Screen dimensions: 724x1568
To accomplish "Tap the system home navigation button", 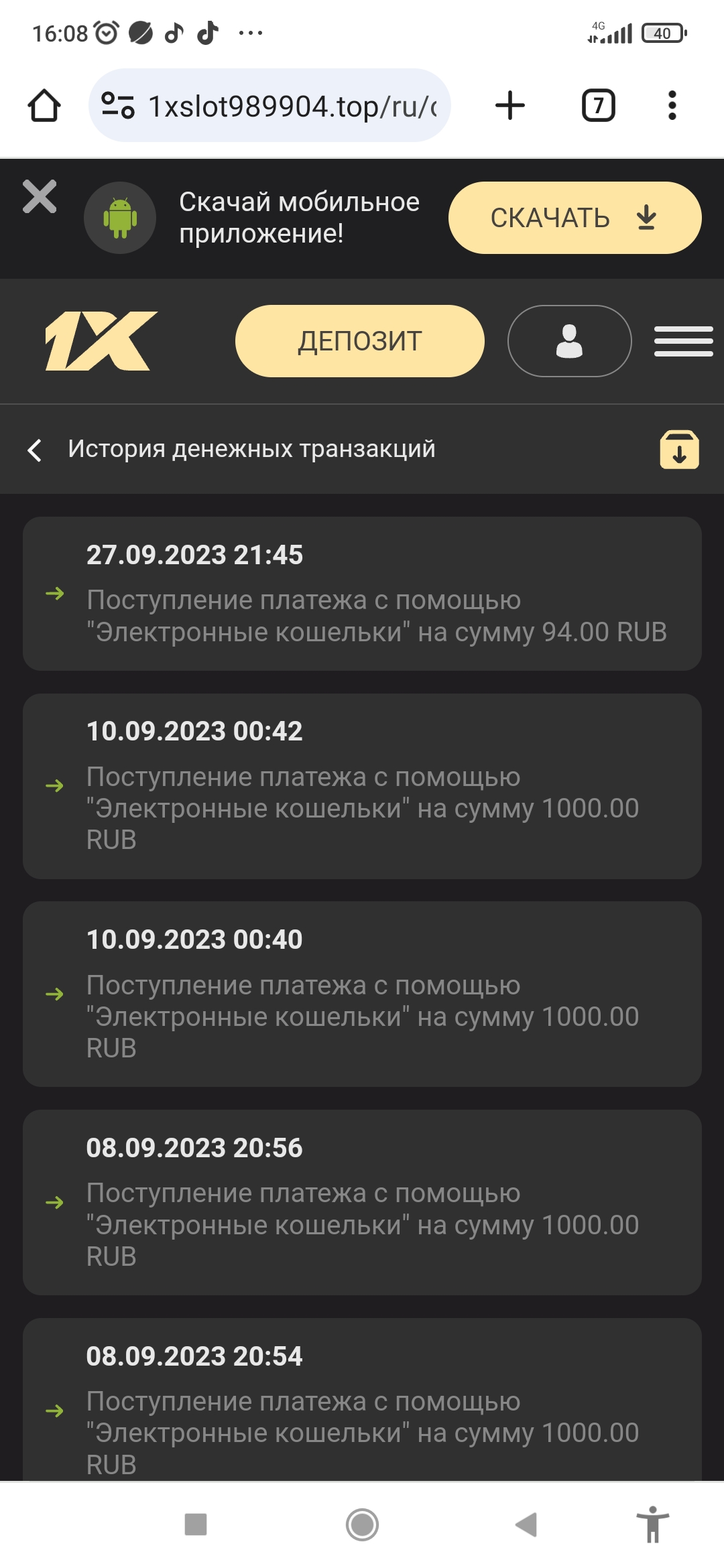I will [362, 1524].
